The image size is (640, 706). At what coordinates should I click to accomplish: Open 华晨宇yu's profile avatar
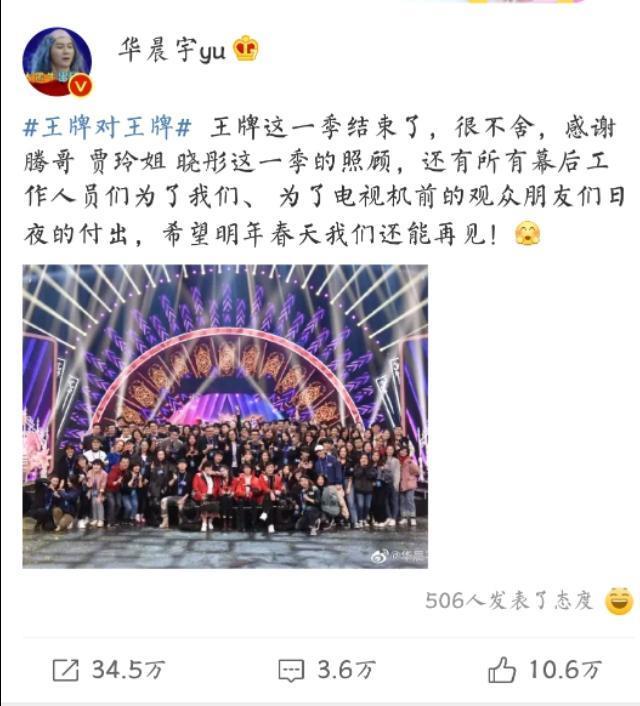[x=57, y=61]
